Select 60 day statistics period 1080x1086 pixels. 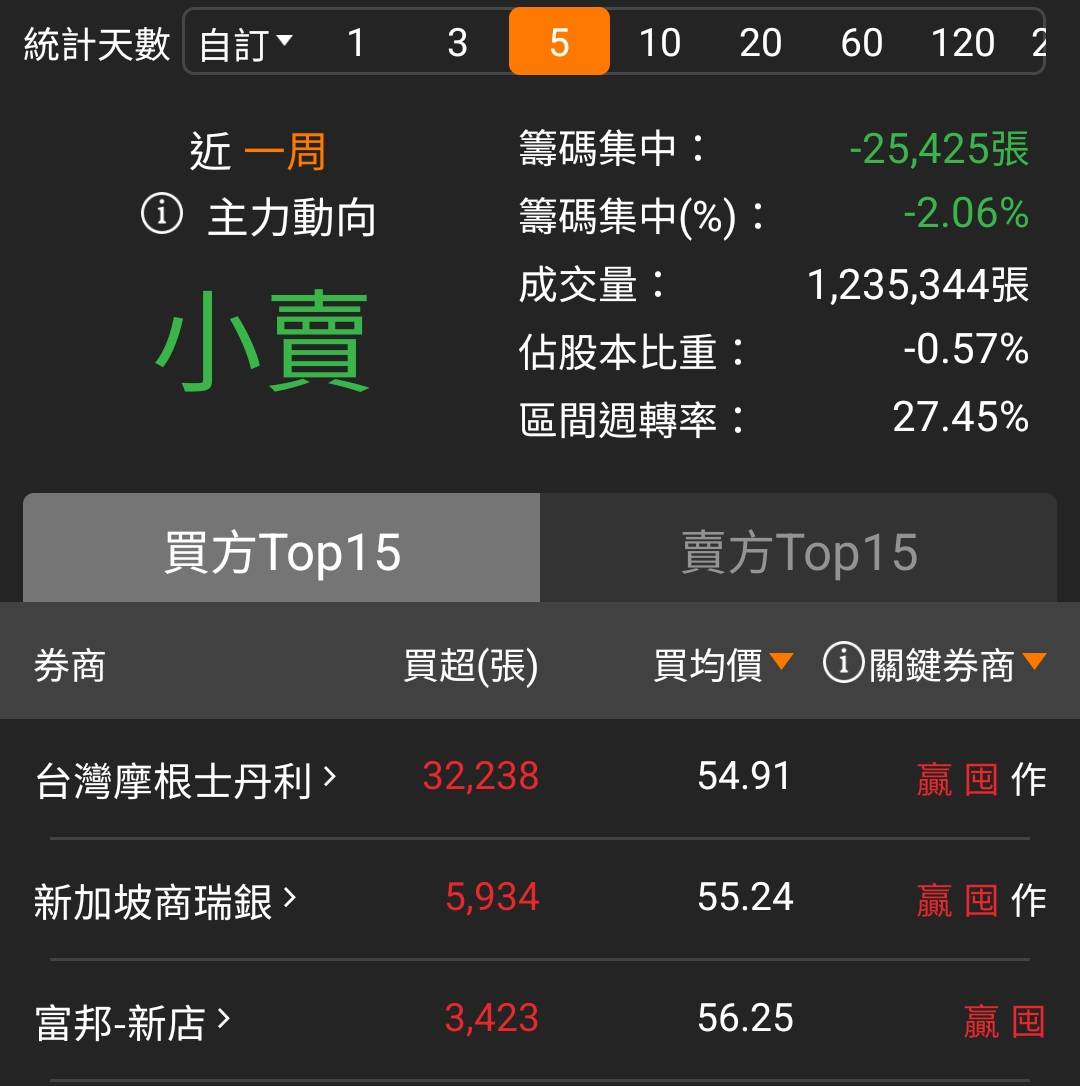click(861, 43)
